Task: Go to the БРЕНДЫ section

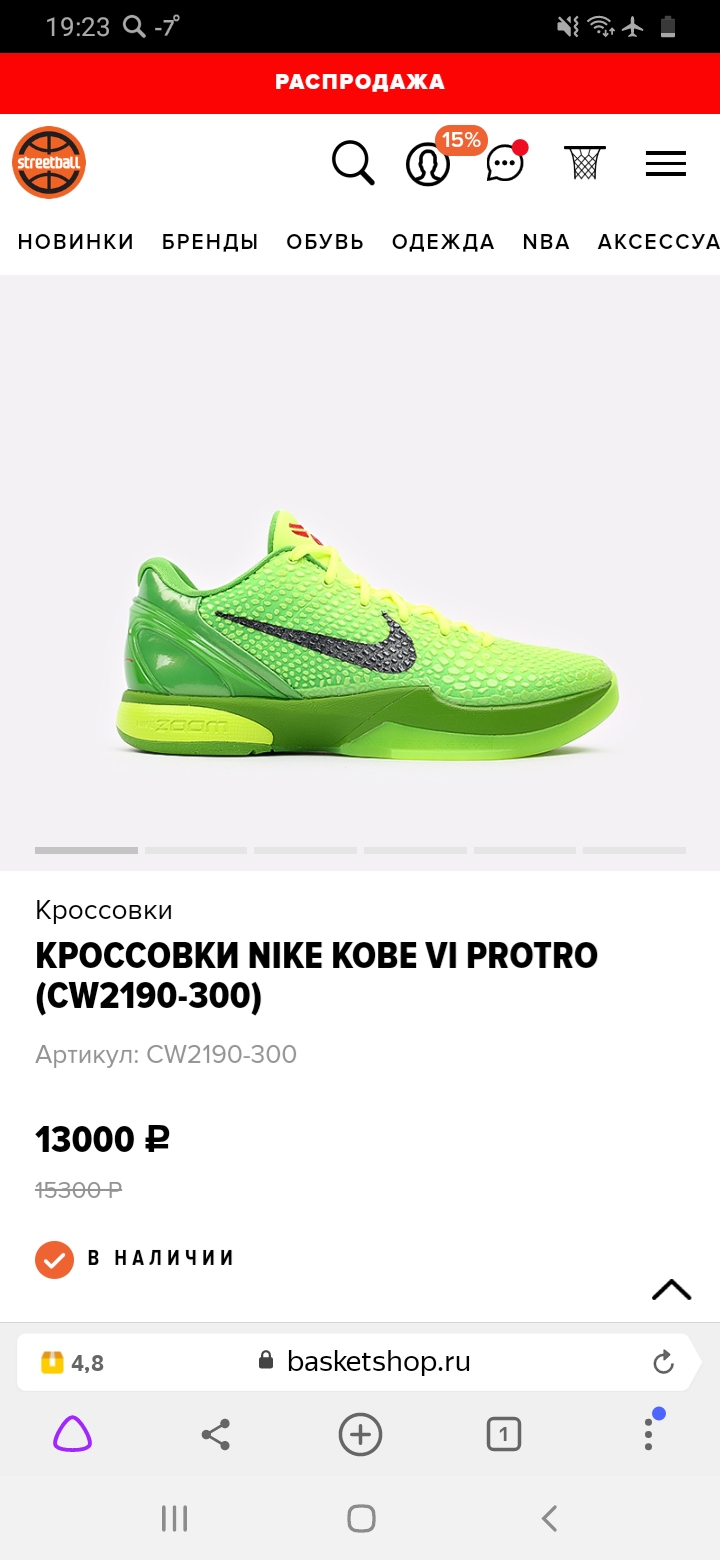Action: (x=210, y=242)
